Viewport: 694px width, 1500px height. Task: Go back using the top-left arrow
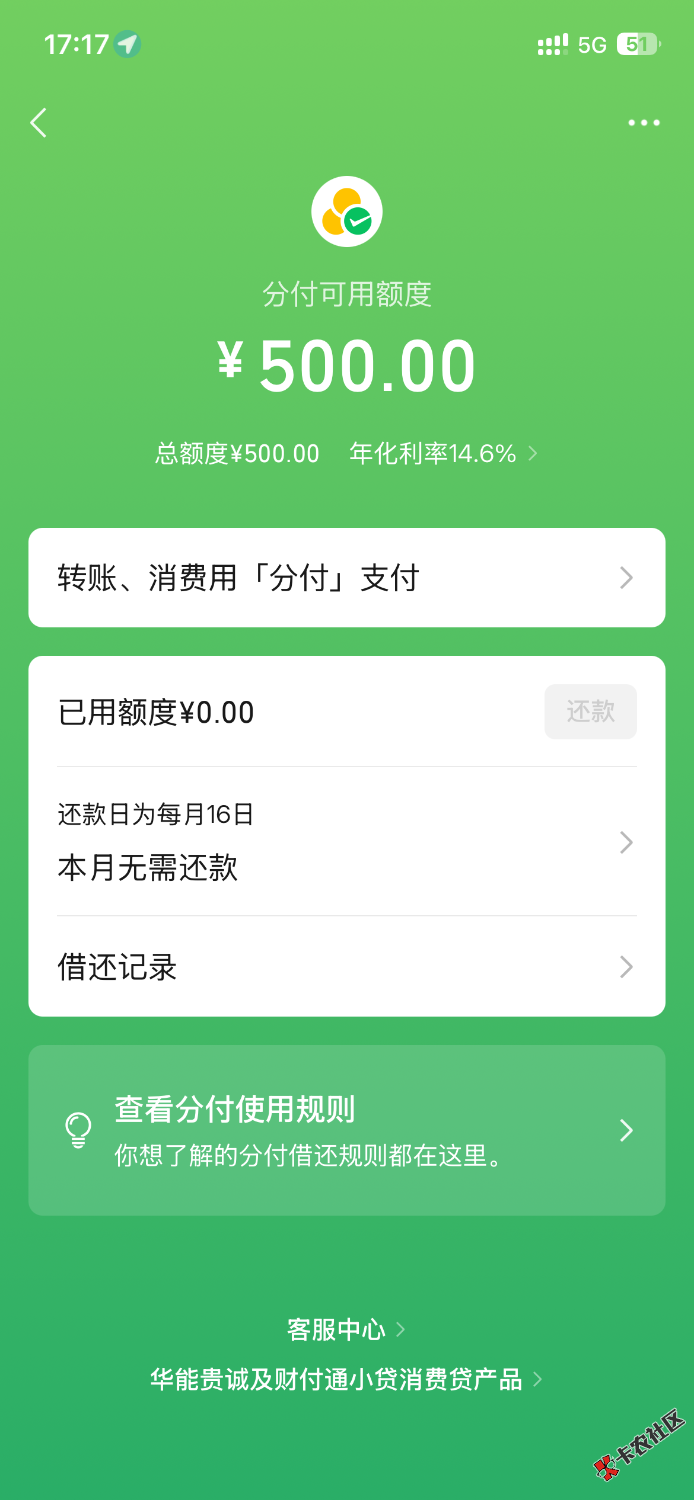click(38, 123)
